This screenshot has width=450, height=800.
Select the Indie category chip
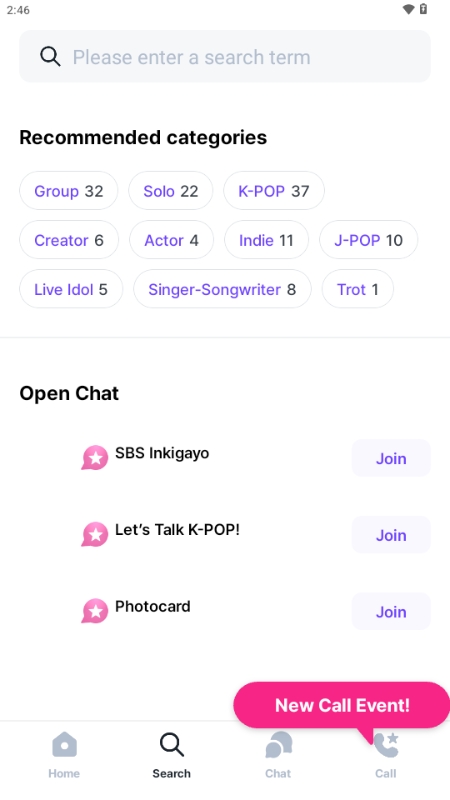pyautogui.click(x=266, y=240)
